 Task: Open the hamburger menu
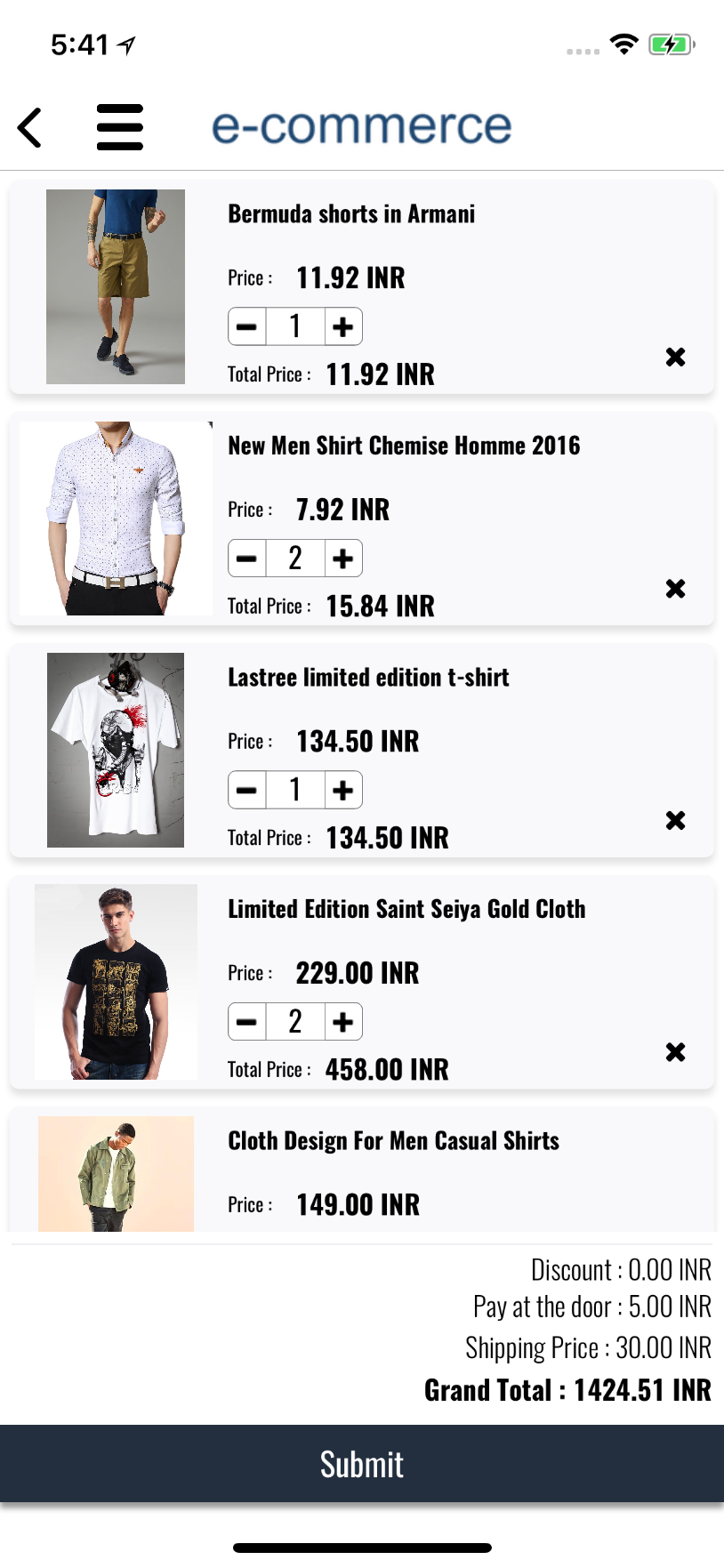pos(120,127)
